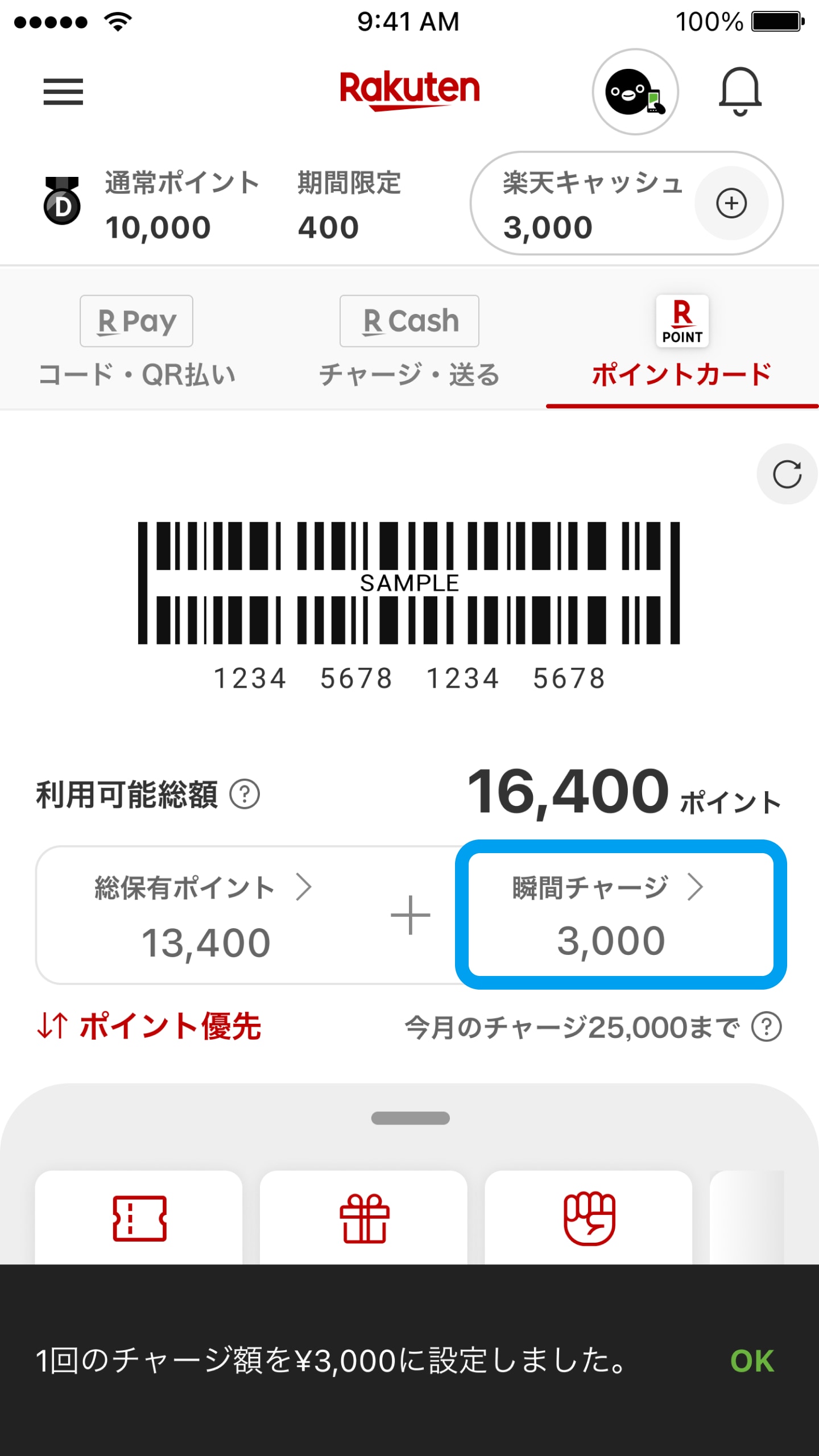Change the ポイント優先 payment order
Viewport: 819px width, 1456px height.
click(149, 1027)
